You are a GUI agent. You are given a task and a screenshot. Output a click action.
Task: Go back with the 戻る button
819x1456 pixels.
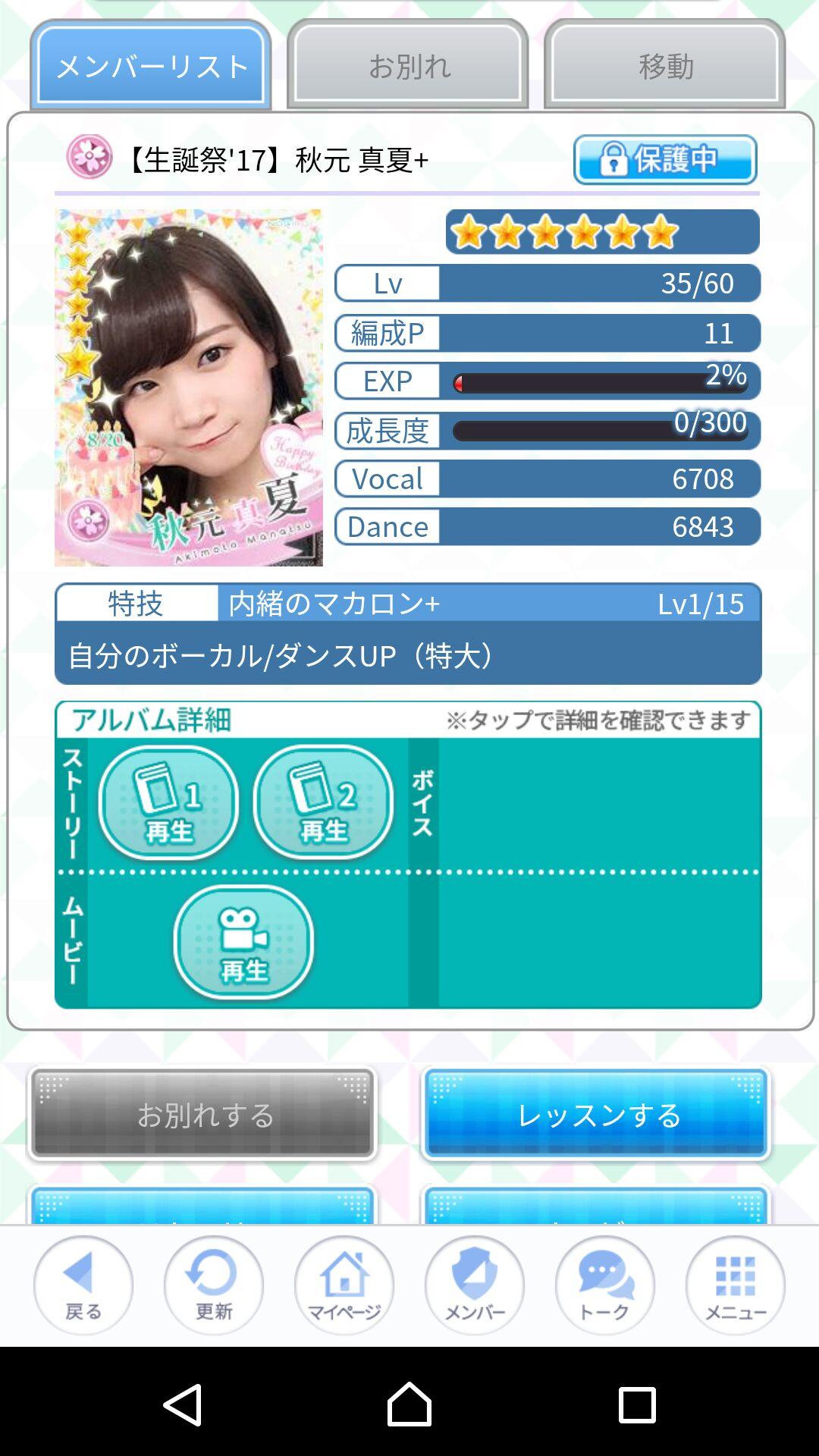83,1285
